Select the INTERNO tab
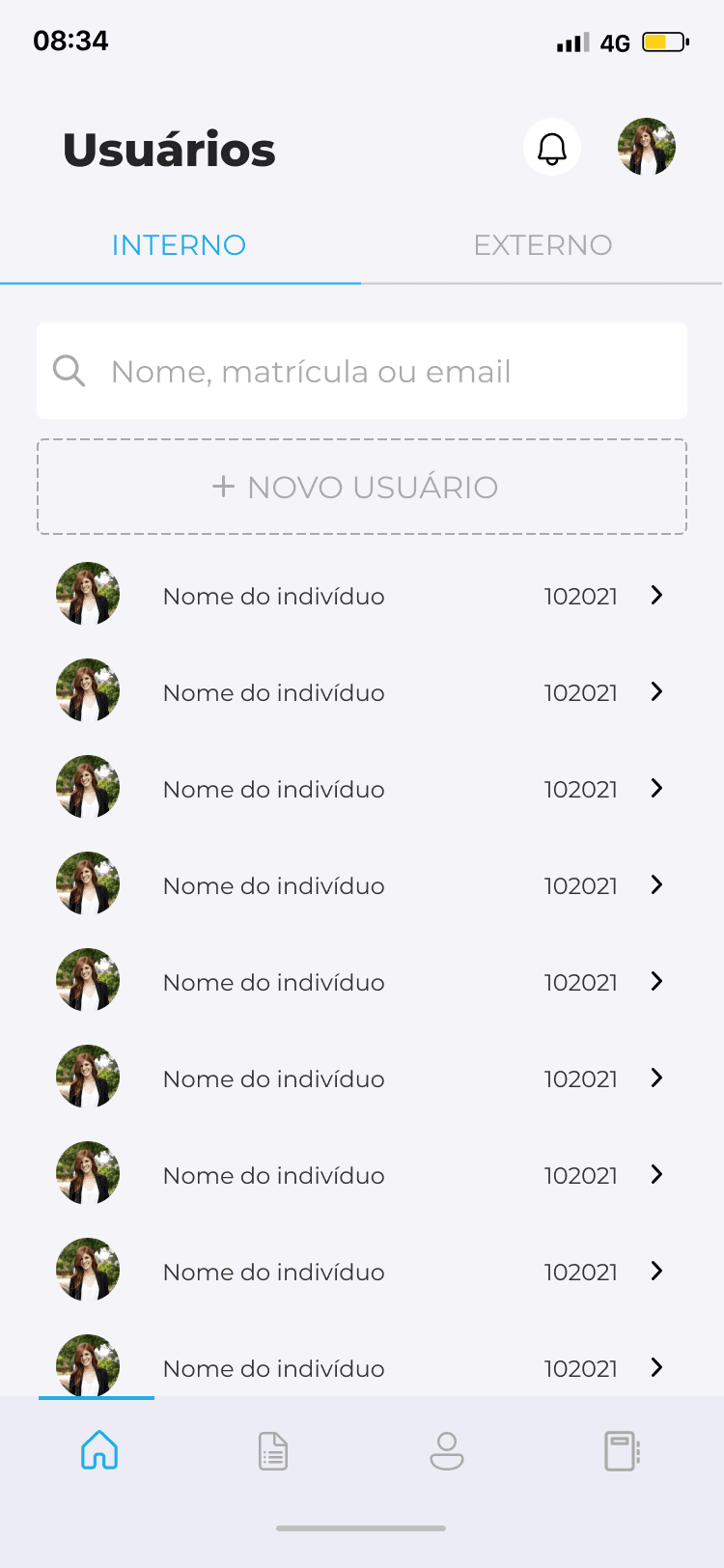This screenshot has width=724, height=1568. click(179, 244)
